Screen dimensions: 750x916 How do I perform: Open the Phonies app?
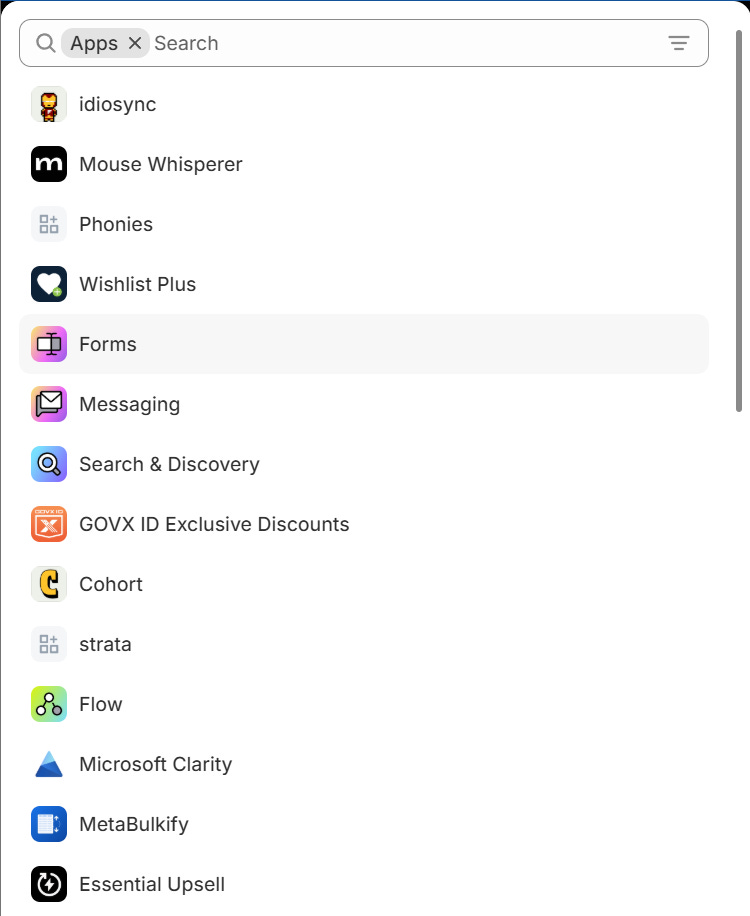364,224
